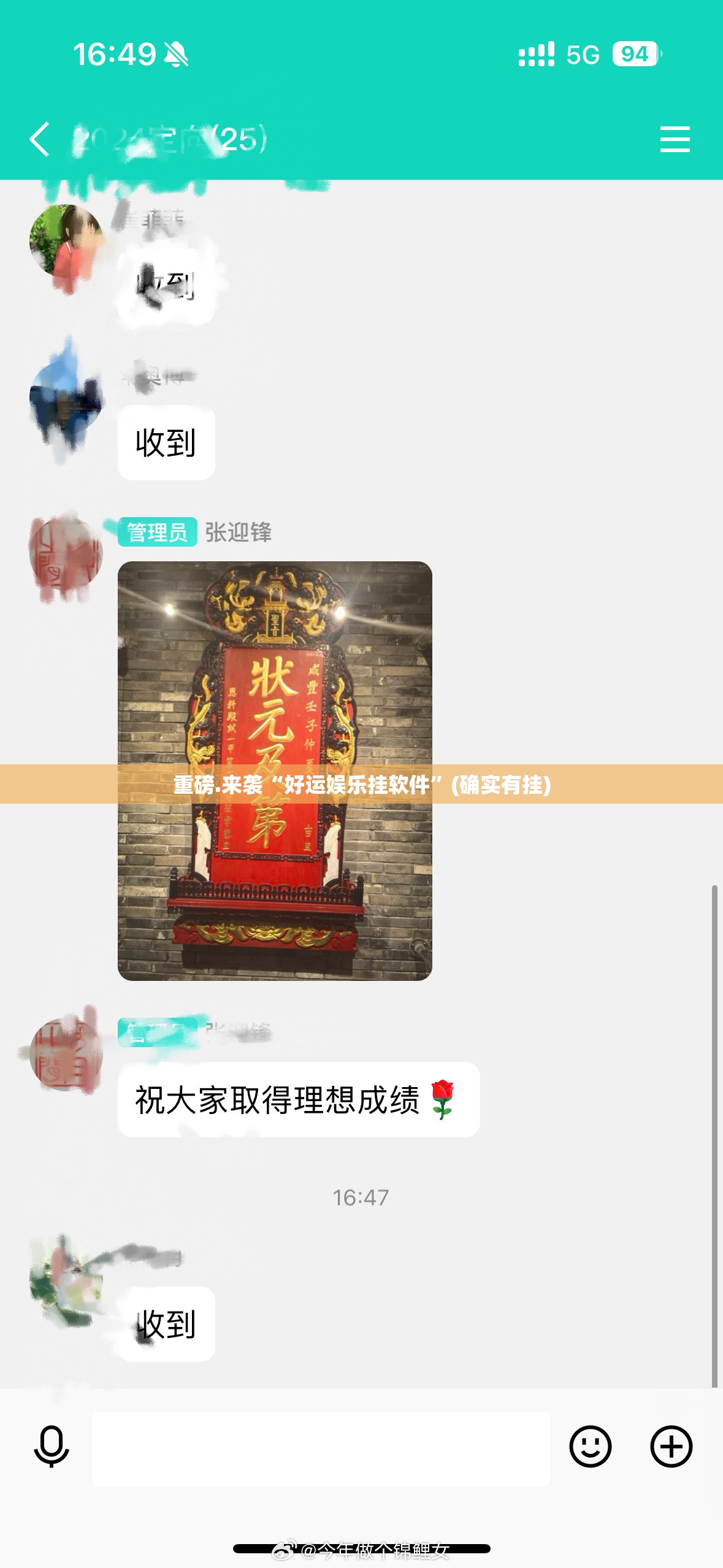723x1568 pixels.
Task: View admin 张迎锋's avatar profile
Action: [x=66, y=553]
